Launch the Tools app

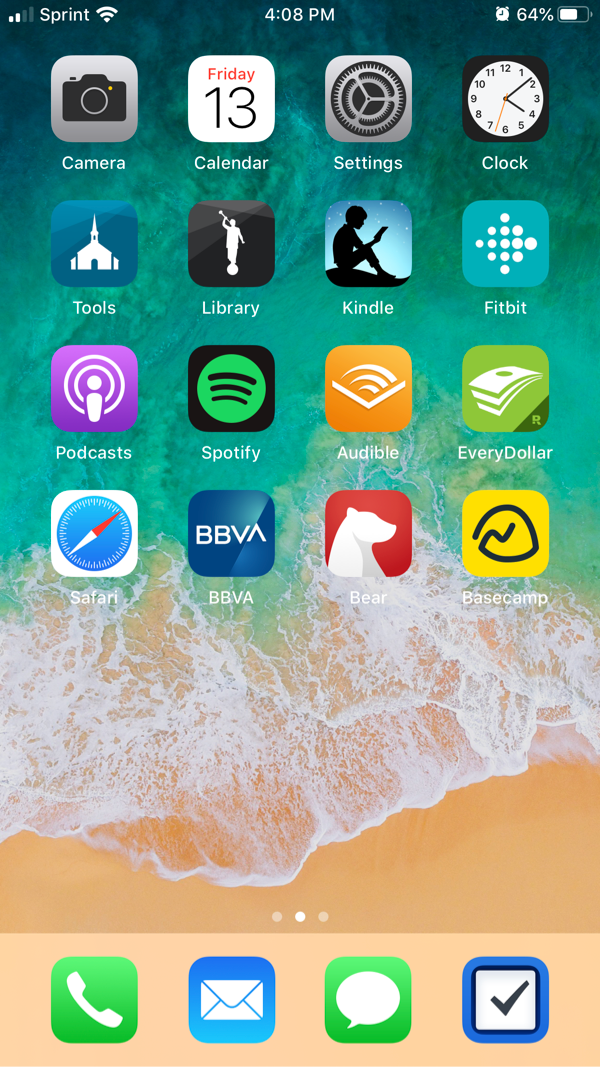(x=95, y=244)
